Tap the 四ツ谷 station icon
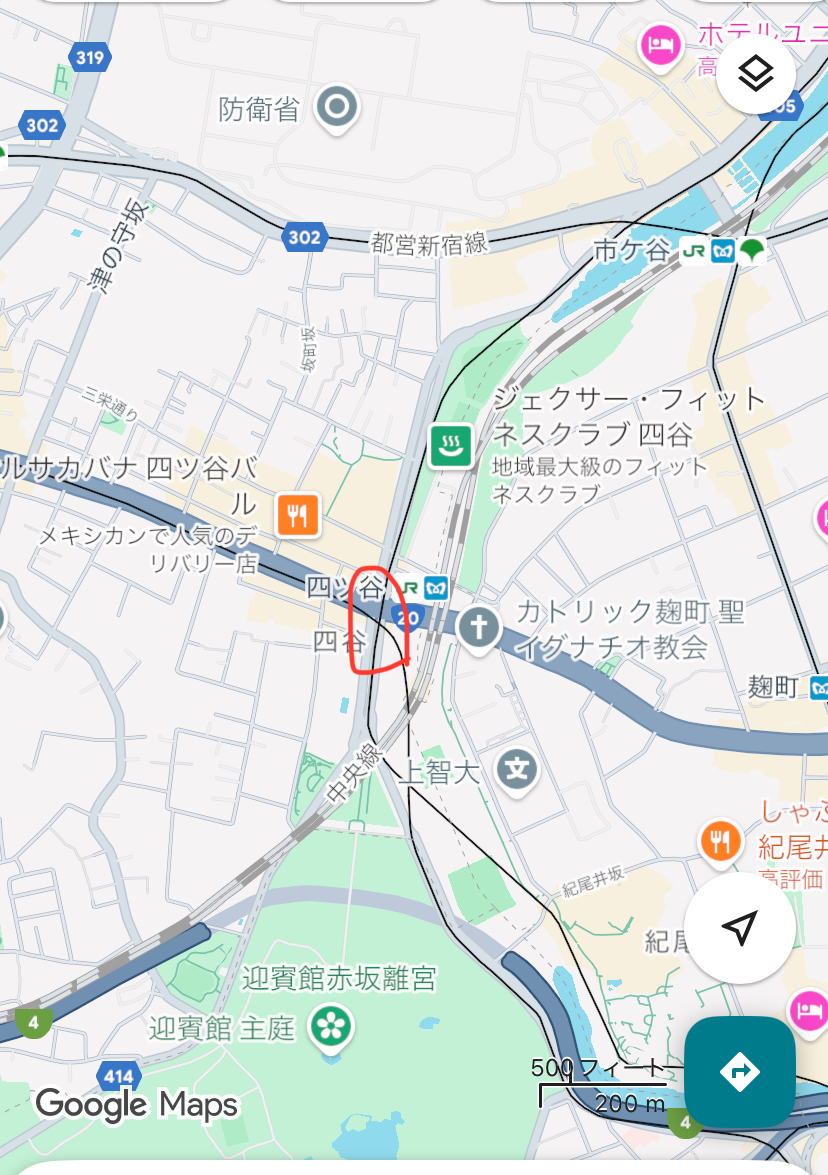This screenshot has height=1175, width=828. coord(422,588)
